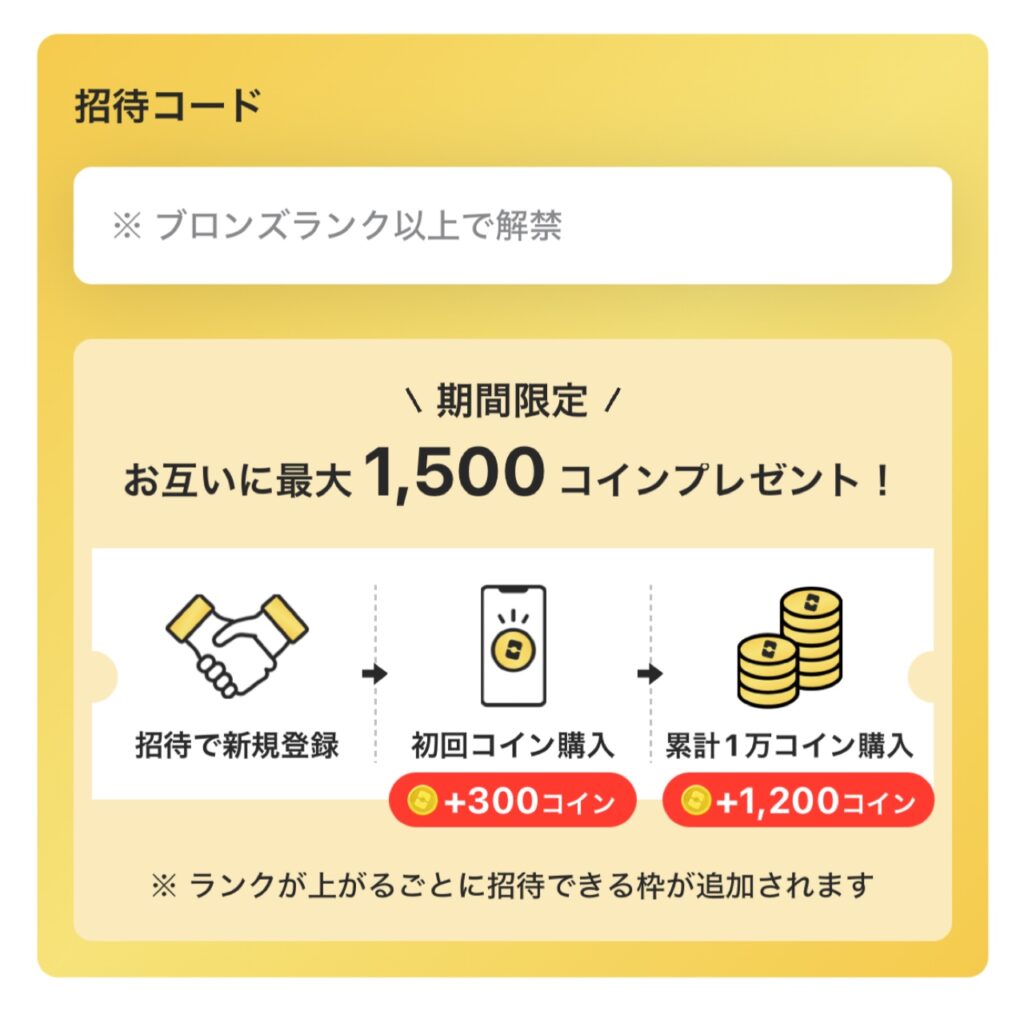Tap the invite code field
The width and height of the screenshot is (1024, 1011).
(511, 226)
